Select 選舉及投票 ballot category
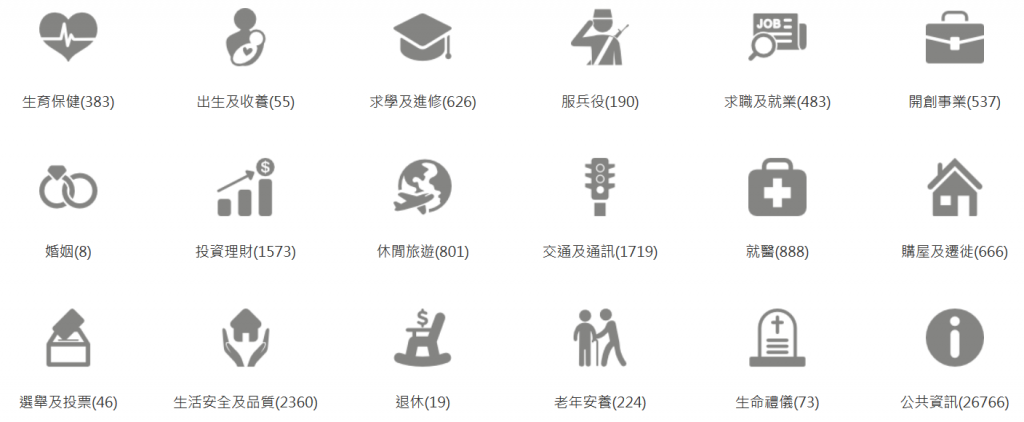The height and width of the screenshot is (422, 1024). [69, 338]
